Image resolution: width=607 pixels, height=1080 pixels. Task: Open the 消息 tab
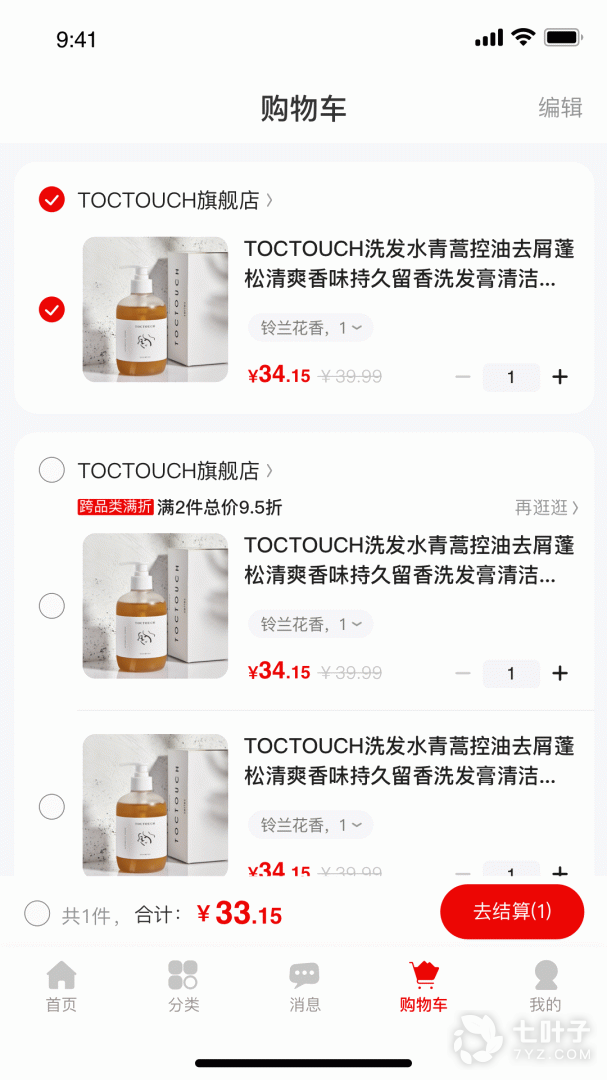pyautogui.click(x=304, y=987)
